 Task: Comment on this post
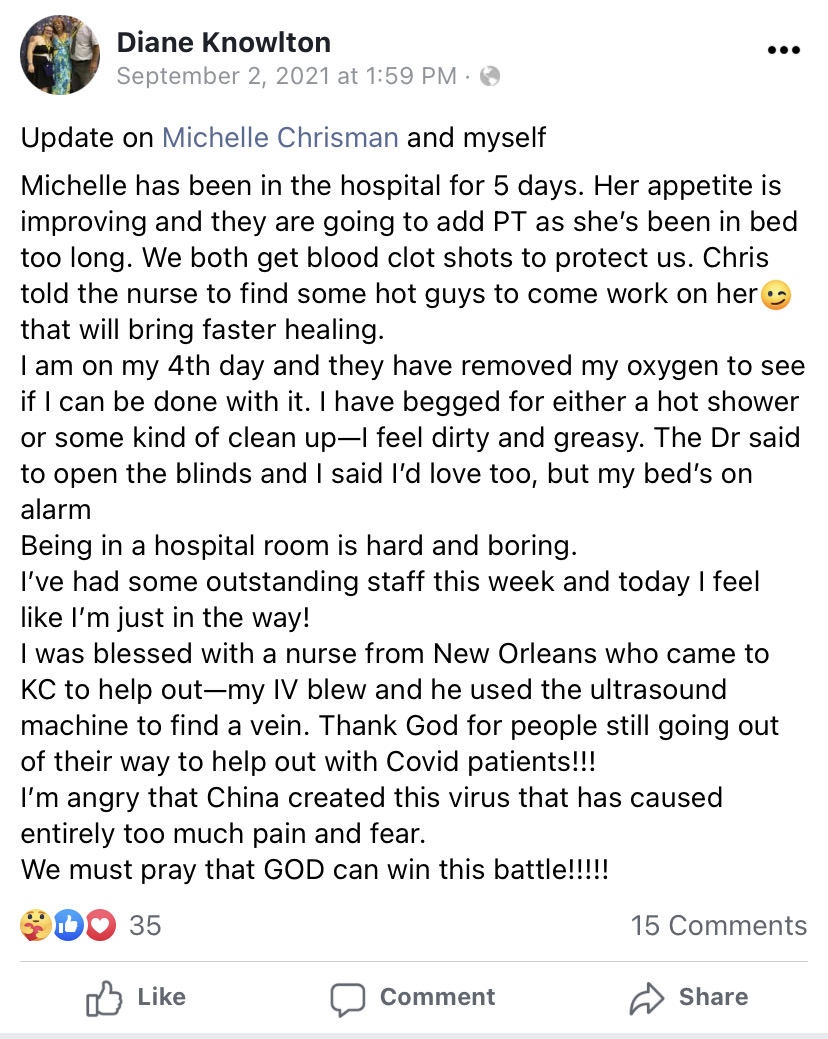[x=413, y=997]
